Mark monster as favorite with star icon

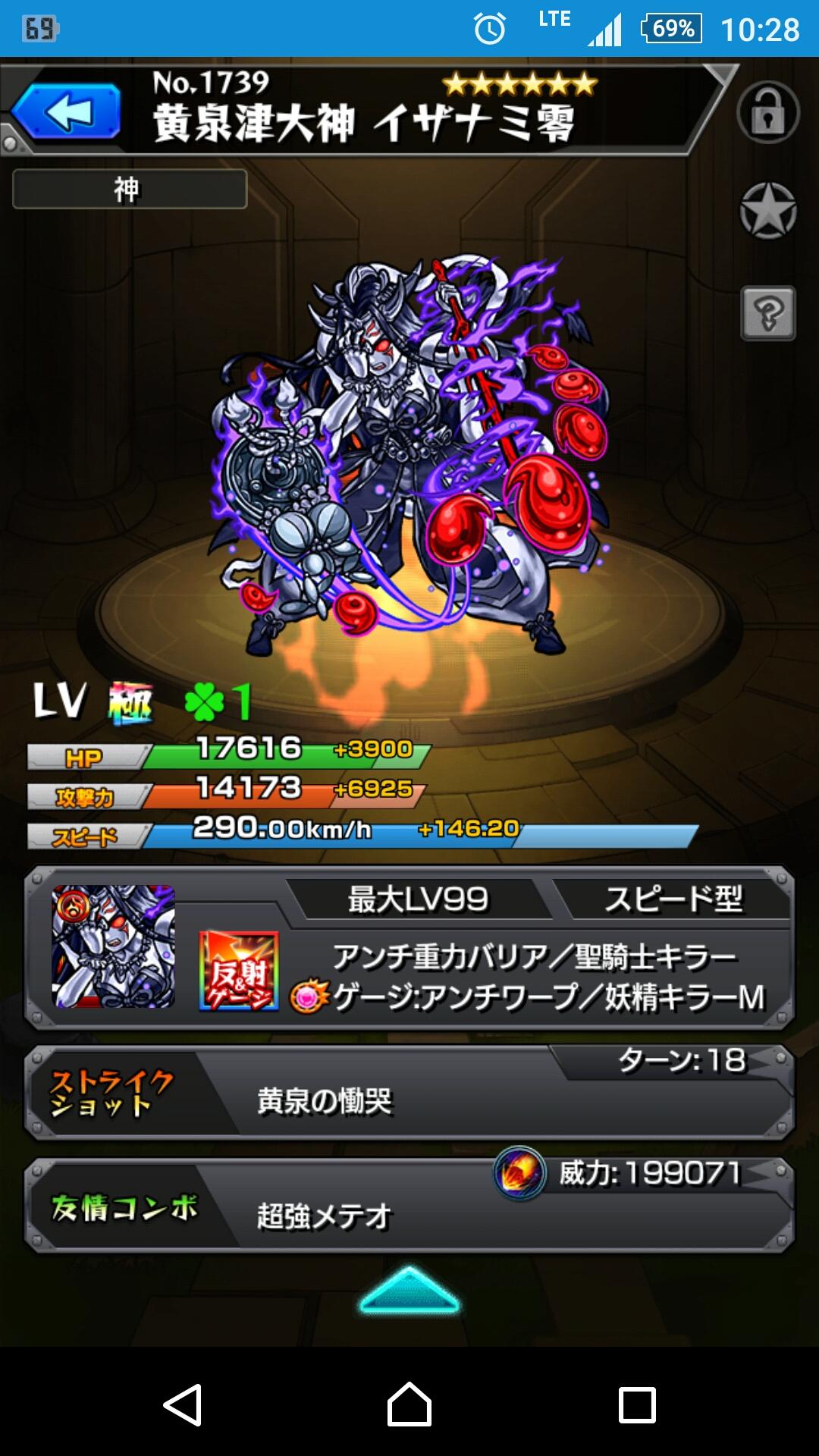coord(767,212)
